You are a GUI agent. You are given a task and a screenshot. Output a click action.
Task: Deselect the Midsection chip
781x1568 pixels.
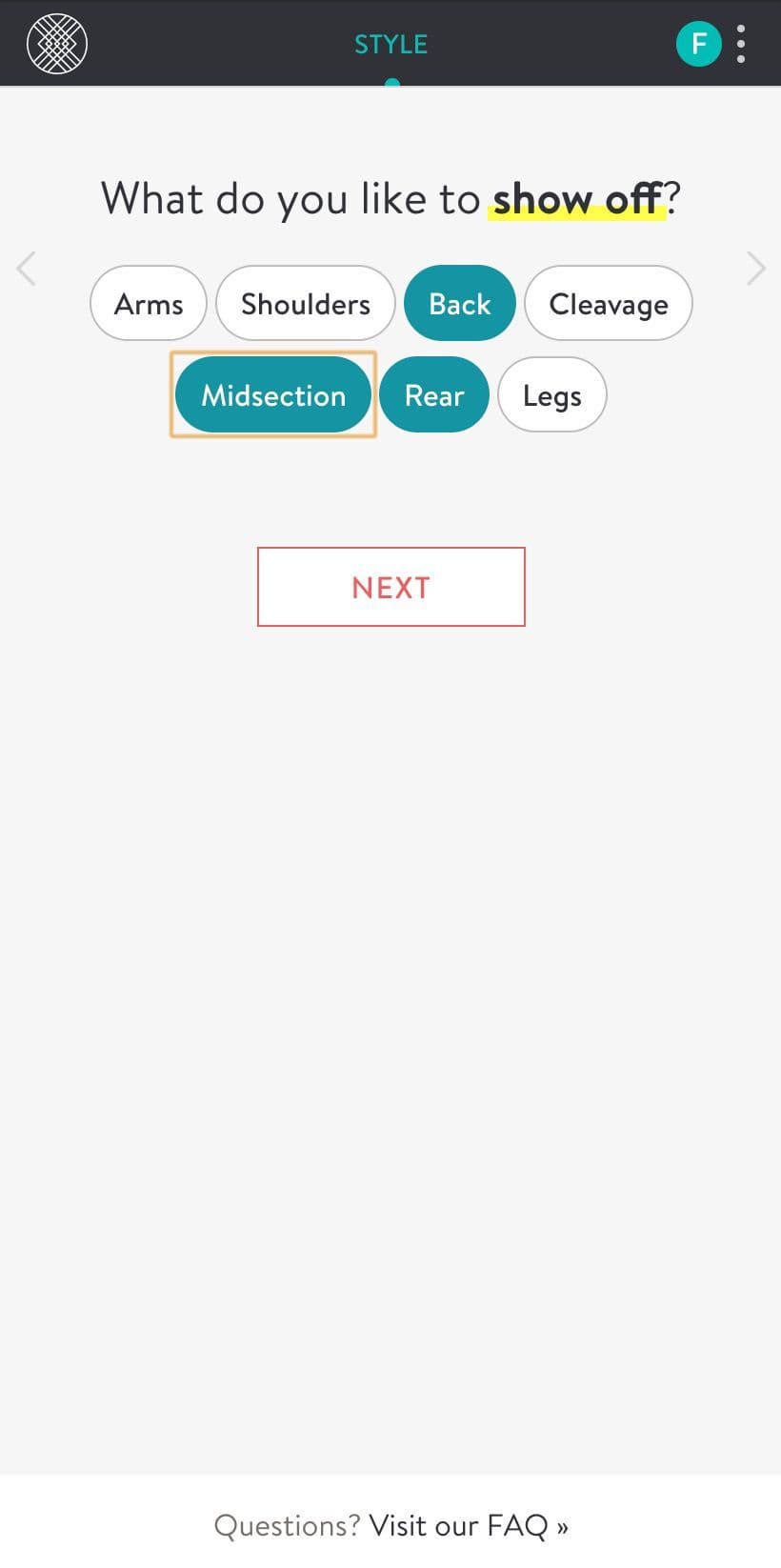(x=273, y=394)
